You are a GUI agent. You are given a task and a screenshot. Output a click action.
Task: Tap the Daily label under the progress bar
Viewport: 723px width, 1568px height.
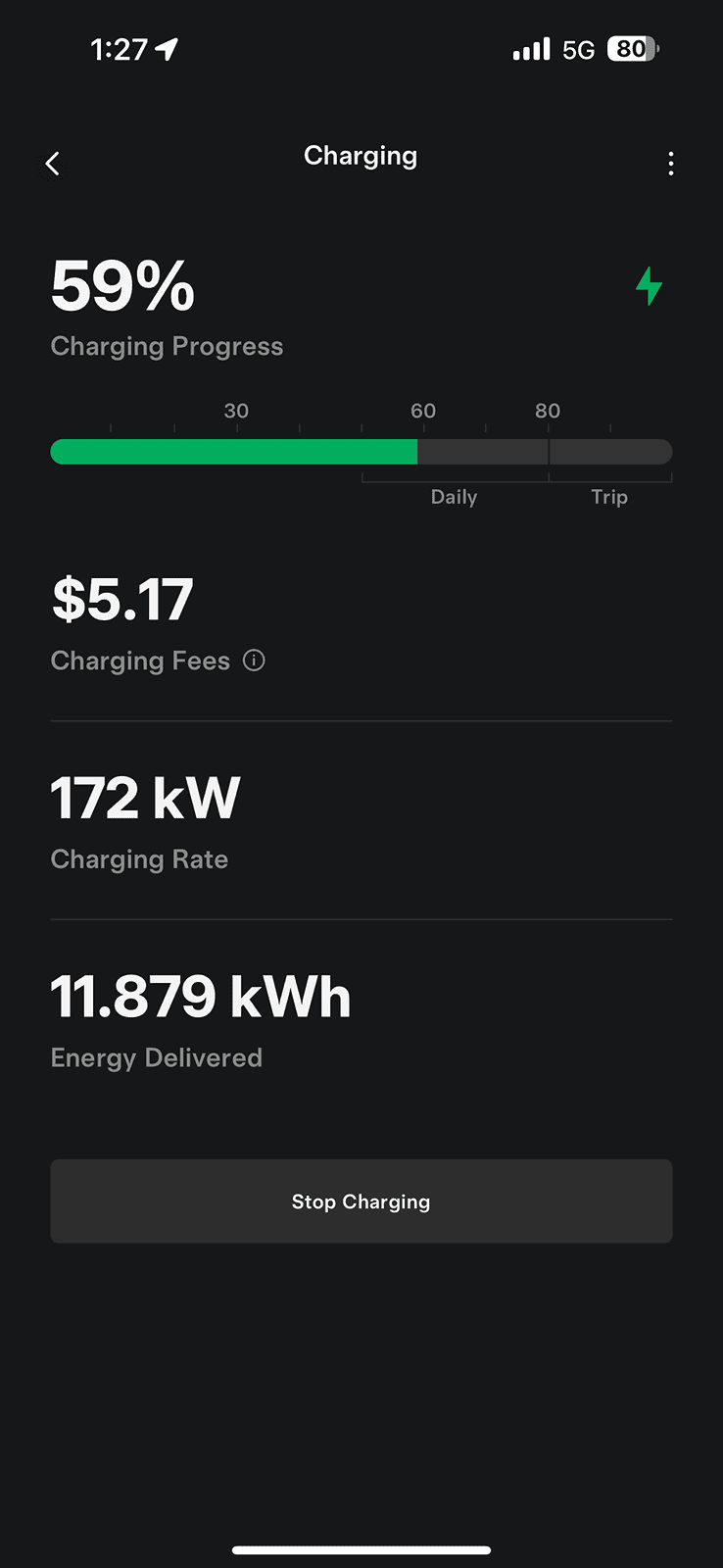pyautogui.click(x=454, y=497)
